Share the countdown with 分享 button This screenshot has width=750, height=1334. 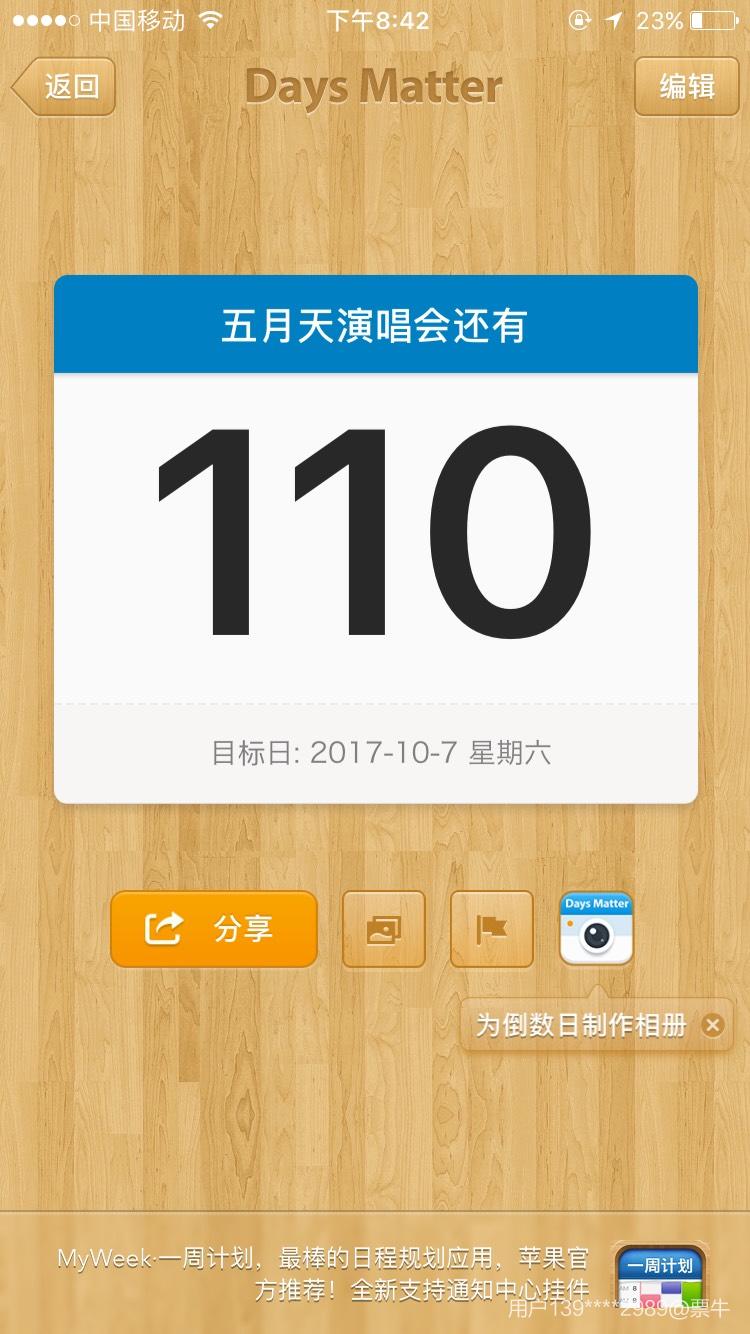214,929
